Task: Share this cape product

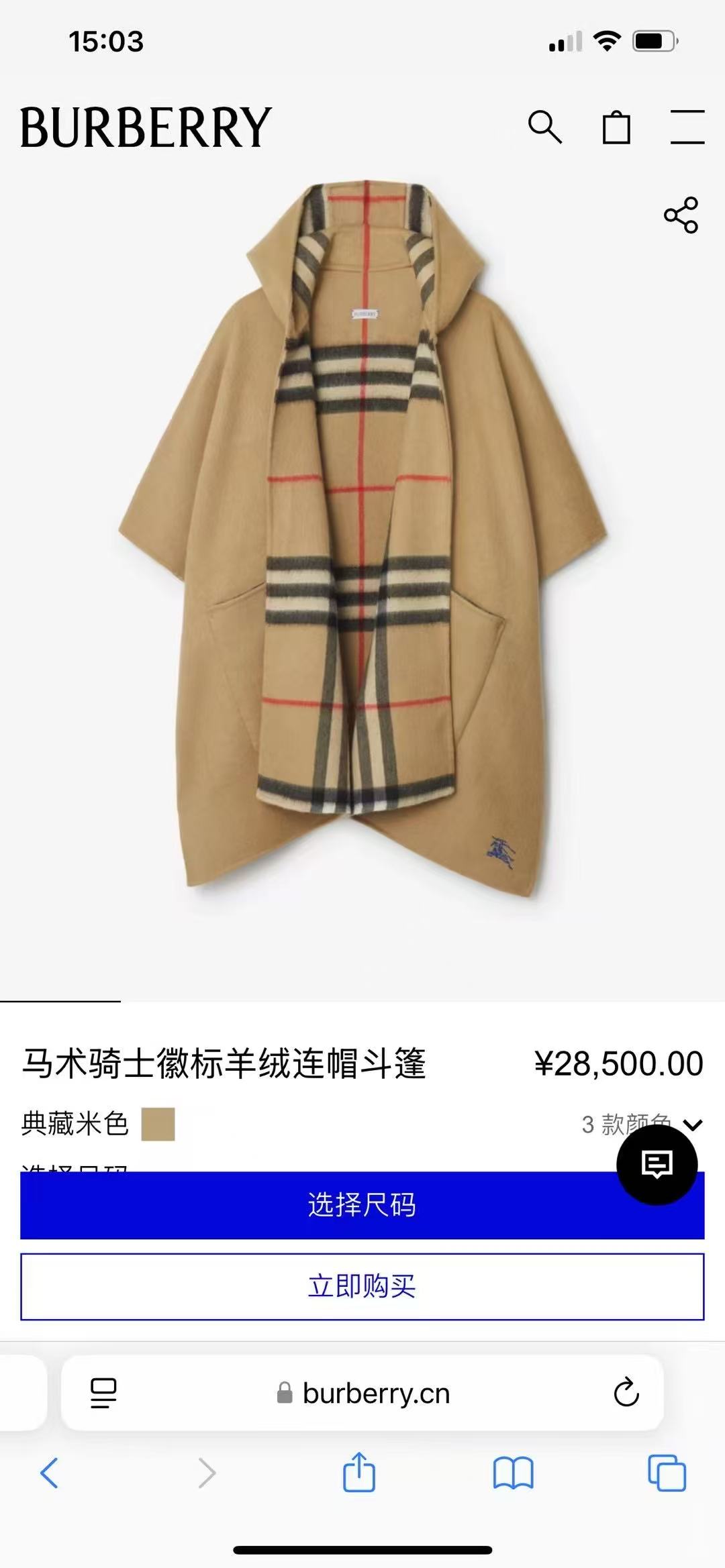Action: [x=681, y=215]
